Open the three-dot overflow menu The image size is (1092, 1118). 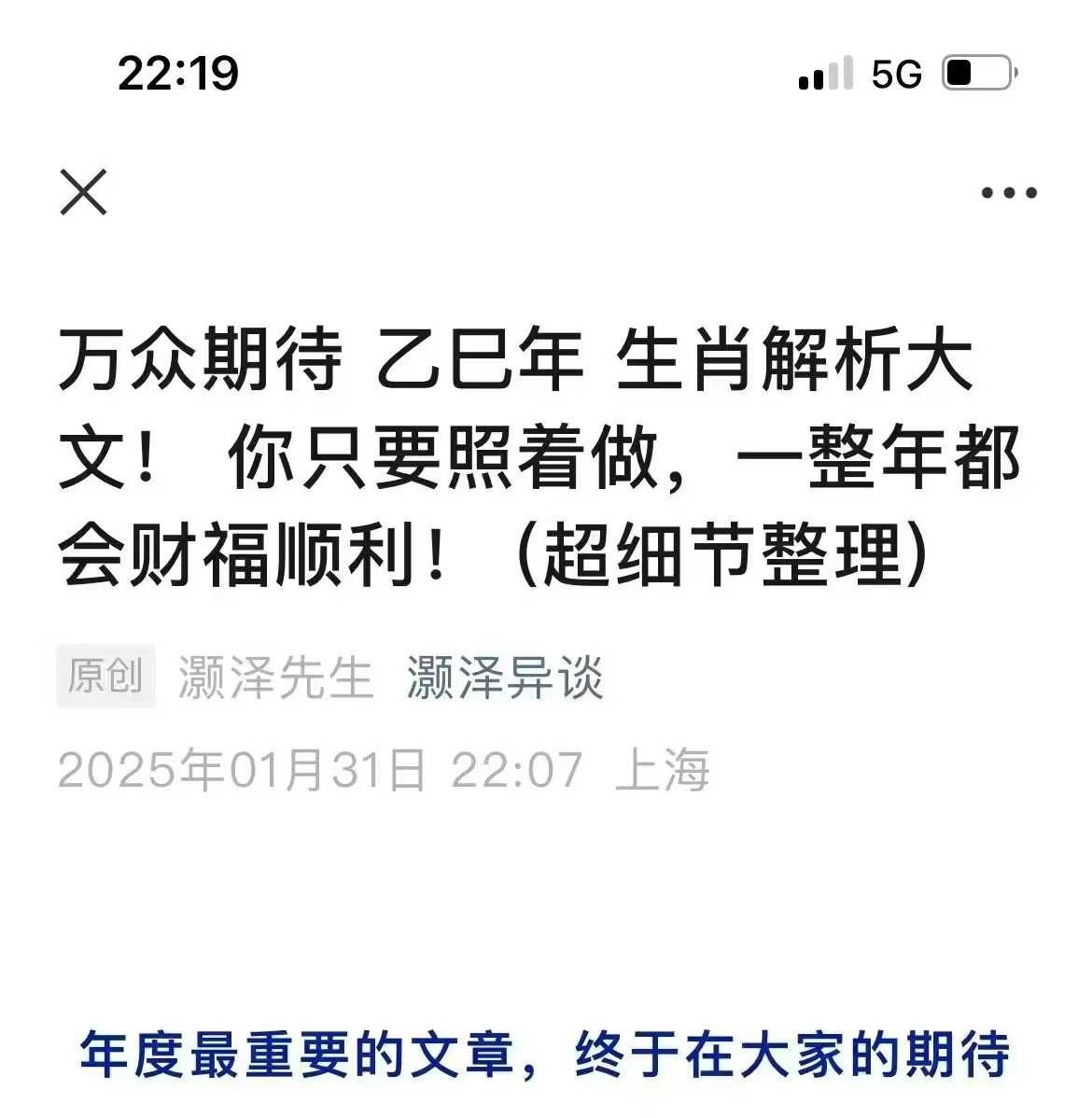coord(1009,193)
